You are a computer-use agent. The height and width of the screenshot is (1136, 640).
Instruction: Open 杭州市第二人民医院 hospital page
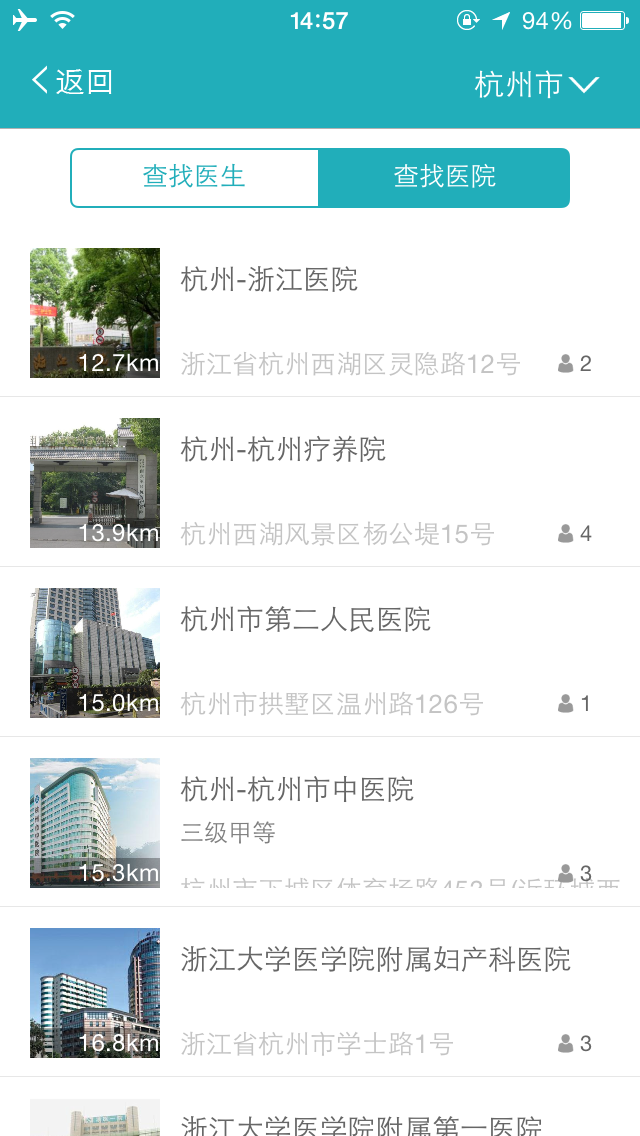320,652
